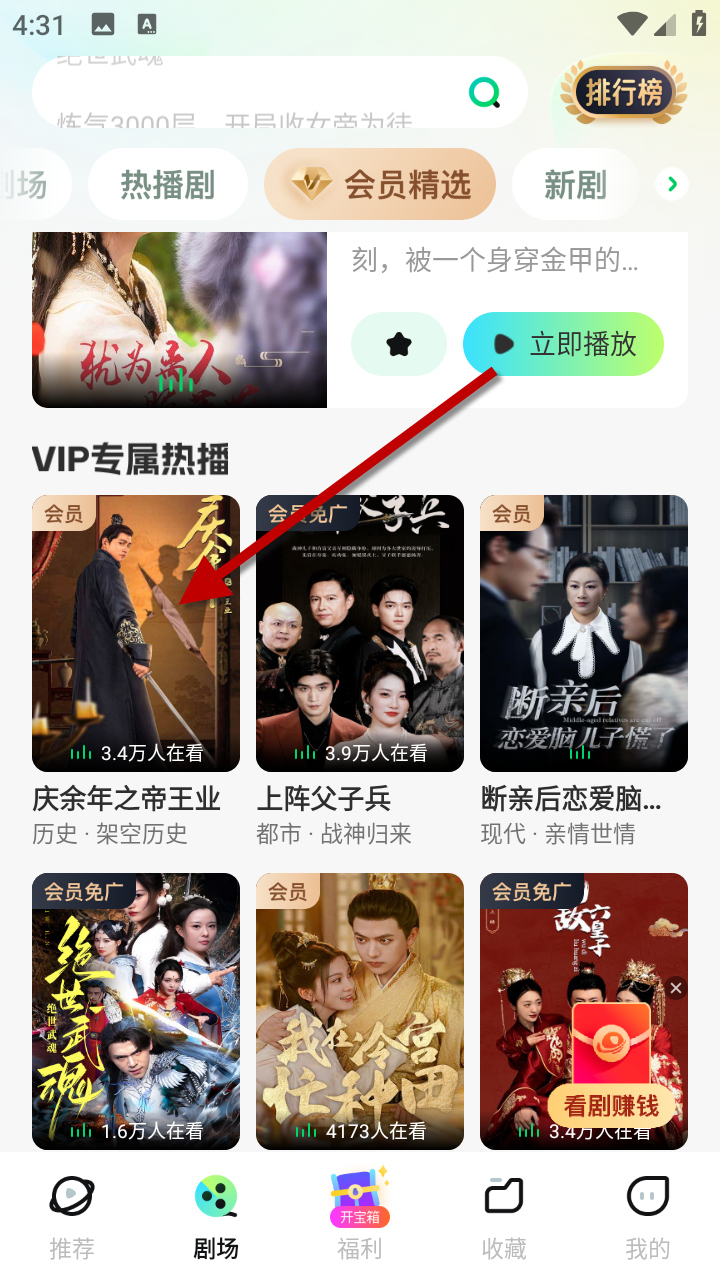720x1280 pixels.
Task: Open the 排行榜 ranking badge
Action: tap(624, 93)
